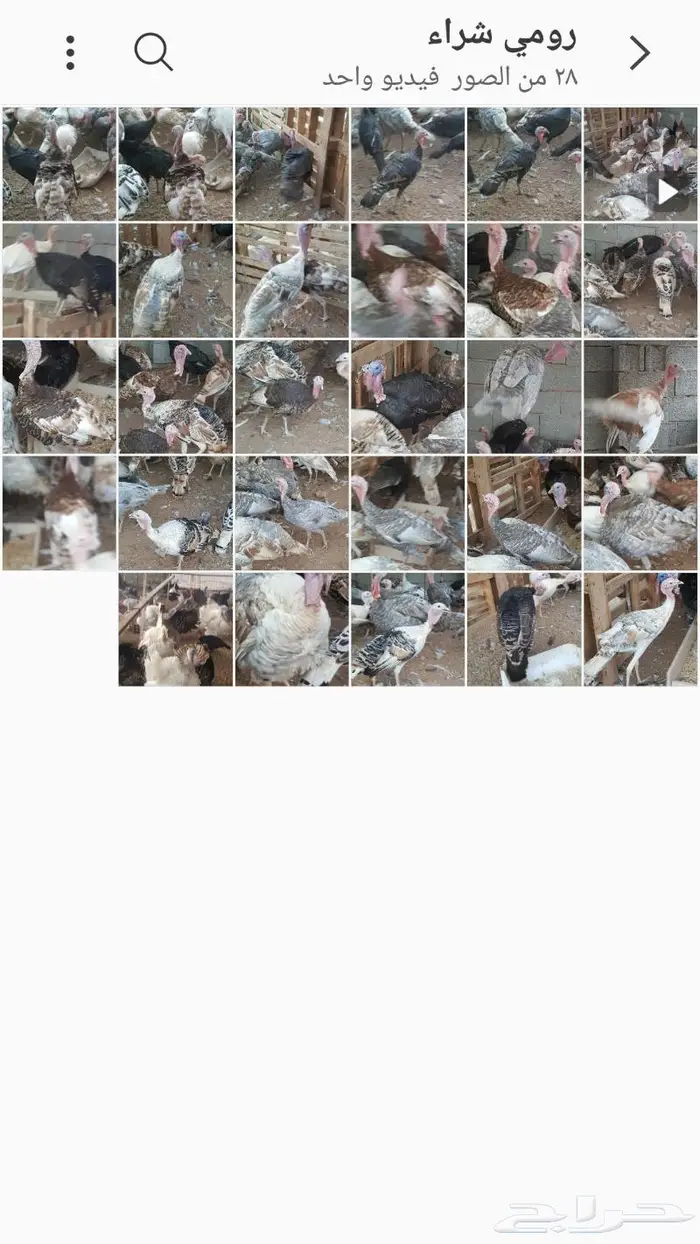Open the search magnifier icon

click(153, 52)
